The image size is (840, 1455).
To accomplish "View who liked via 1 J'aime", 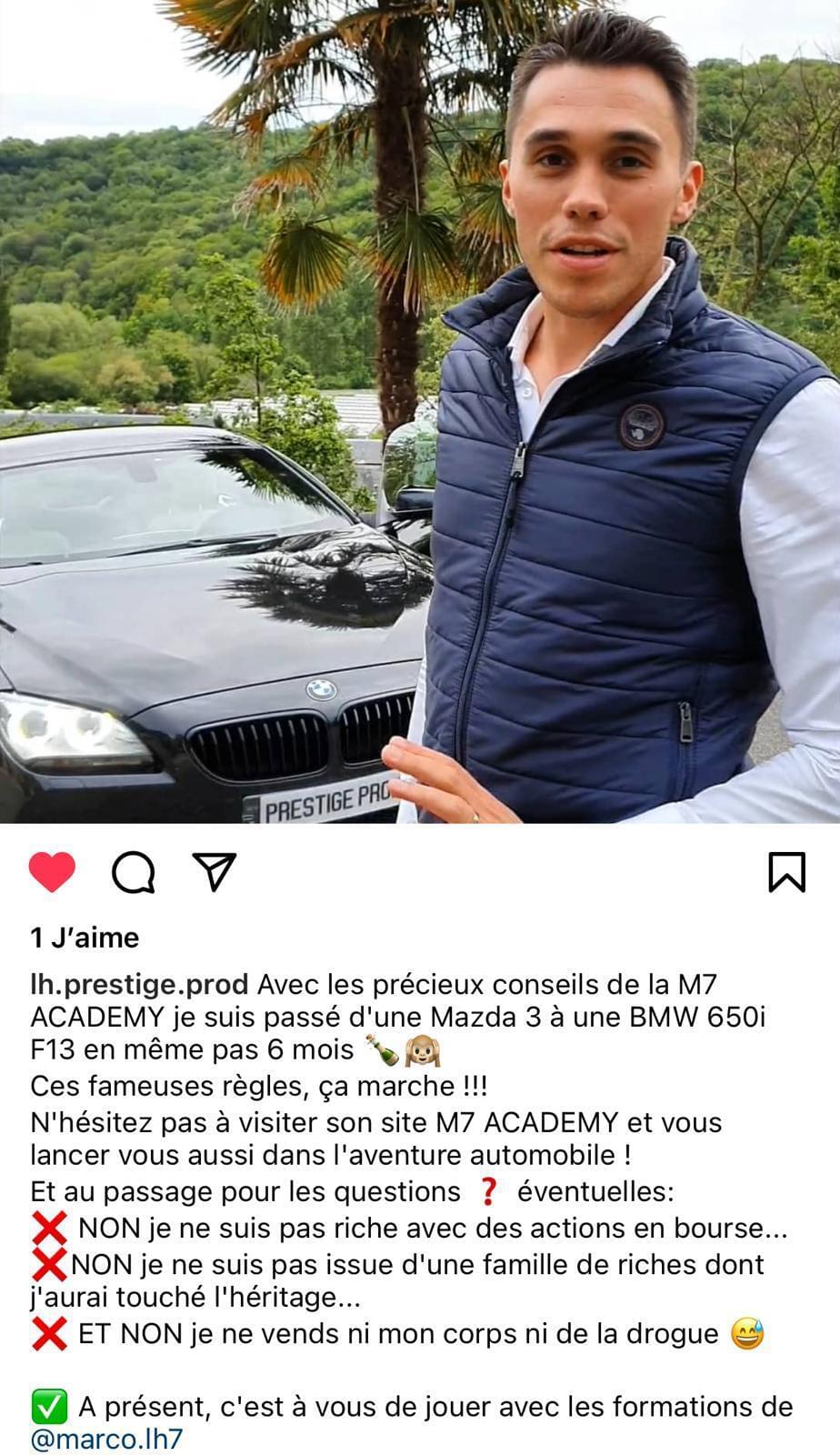I will tap(85, 938).
